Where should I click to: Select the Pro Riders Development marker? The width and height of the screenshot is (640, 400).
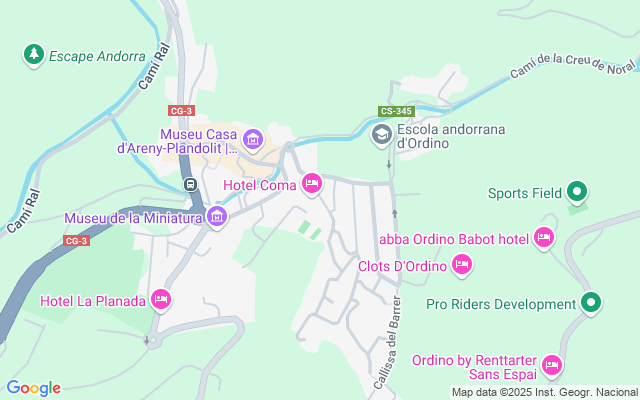(591, 302)
